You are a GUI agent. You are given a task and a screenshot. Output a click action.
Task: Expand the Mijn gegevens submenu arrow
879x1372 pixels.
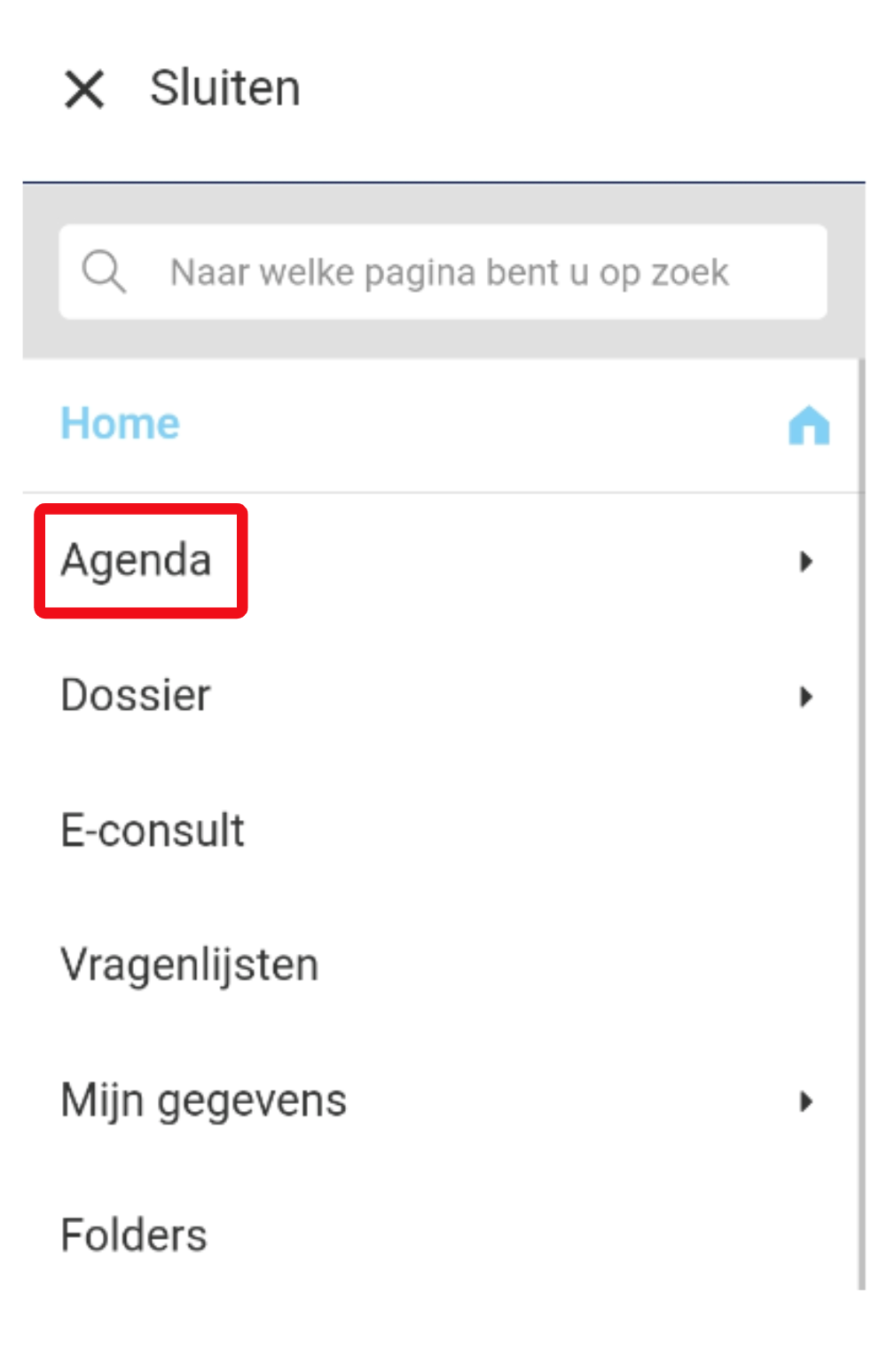click(805, 1101)
